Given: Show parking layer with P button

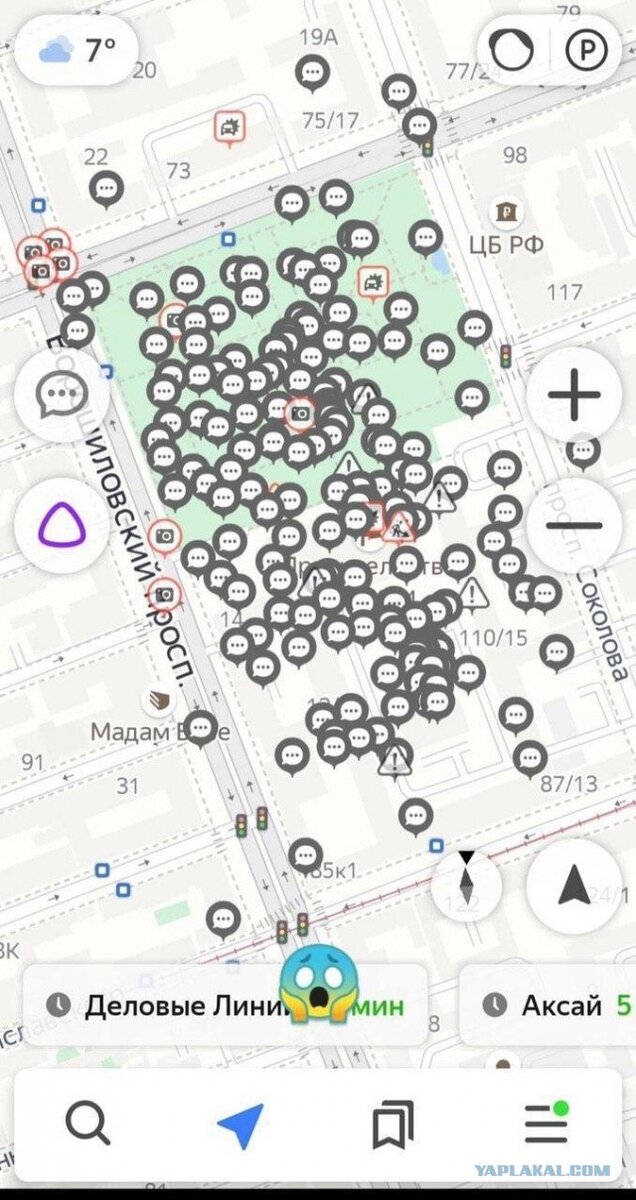Looking at the screenshot, I should pos(587,48).
